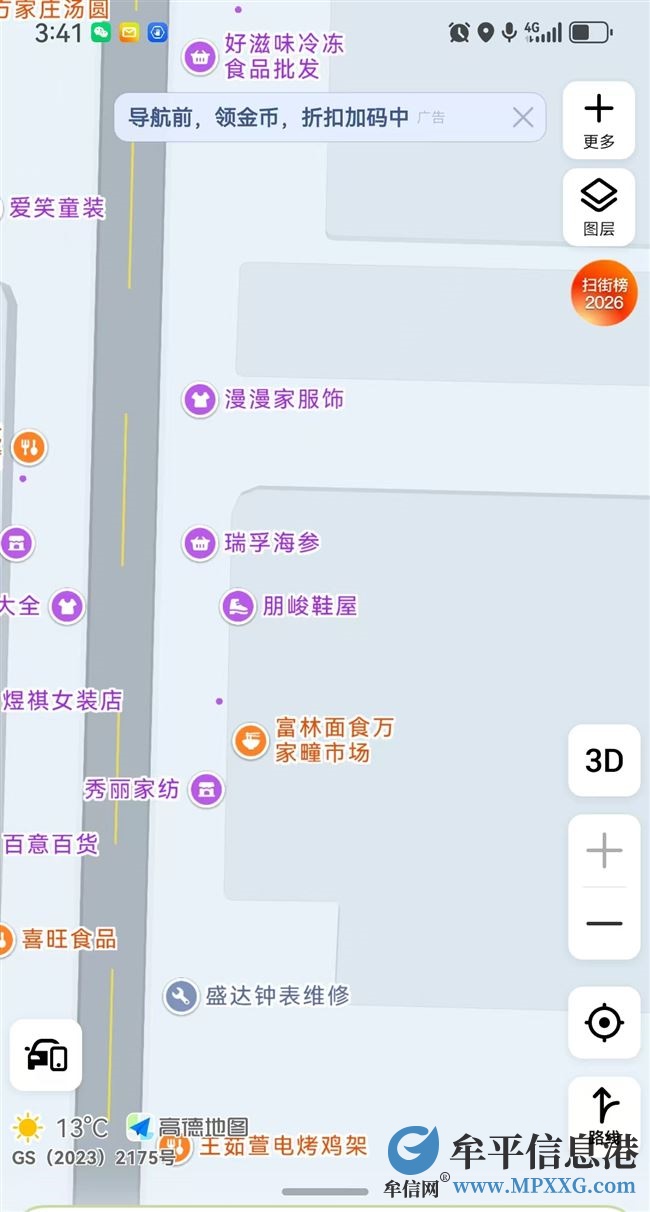
Task: Tap the 喜旺食品 marker
Action: coord(5,939)
